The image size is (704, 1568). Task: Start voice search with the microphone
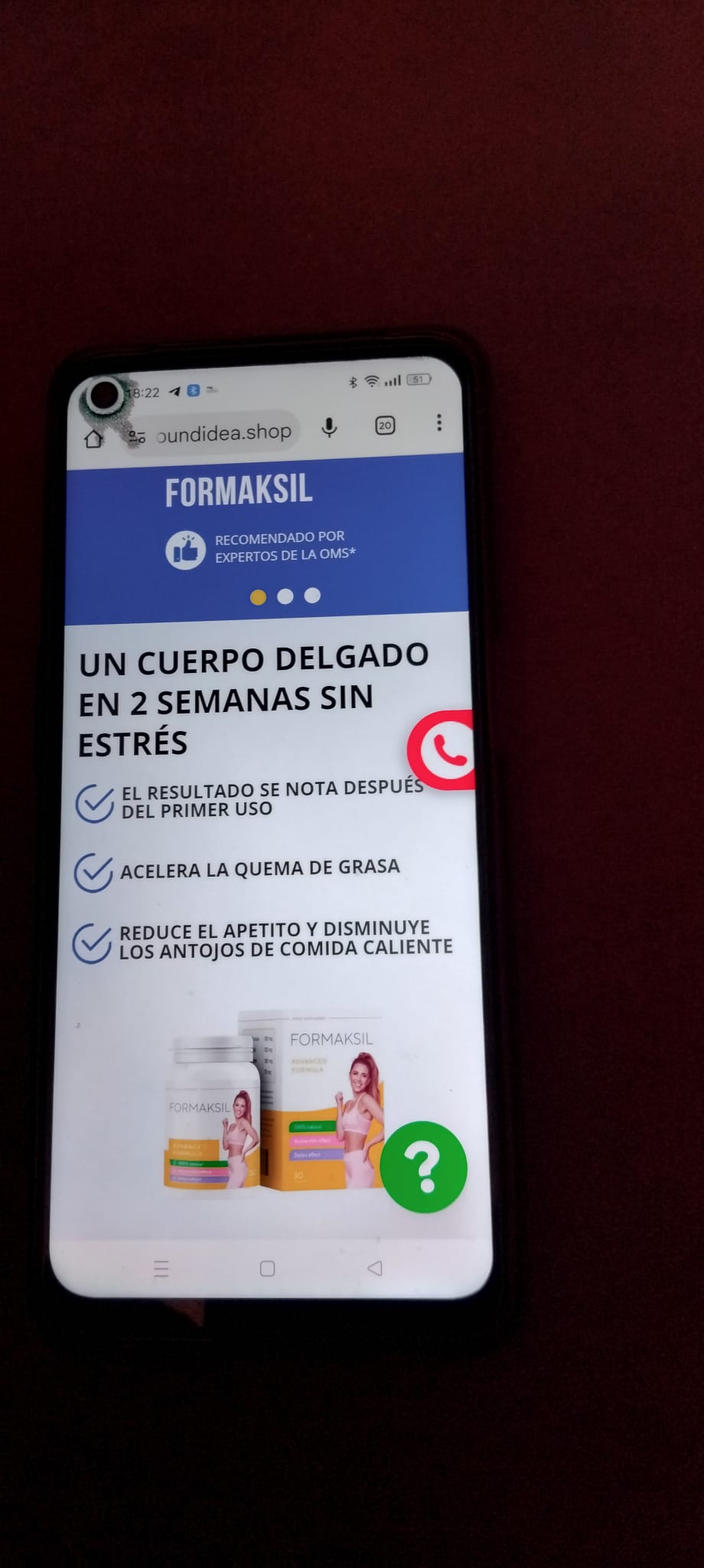pos(329,427)
